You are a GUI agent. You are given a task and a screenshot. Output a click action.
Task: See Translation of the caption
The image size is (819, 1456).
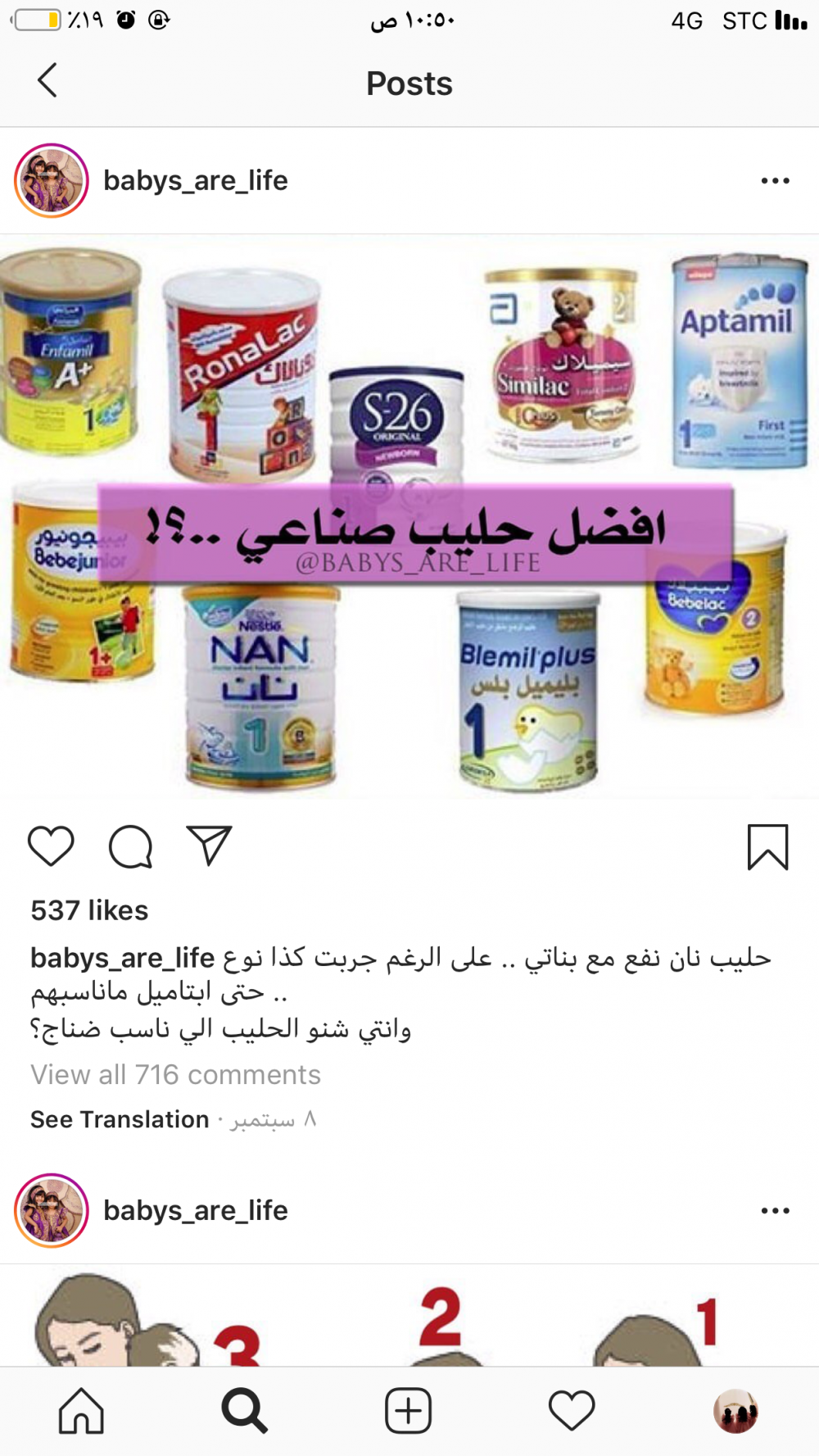(x=120, y=1119)
